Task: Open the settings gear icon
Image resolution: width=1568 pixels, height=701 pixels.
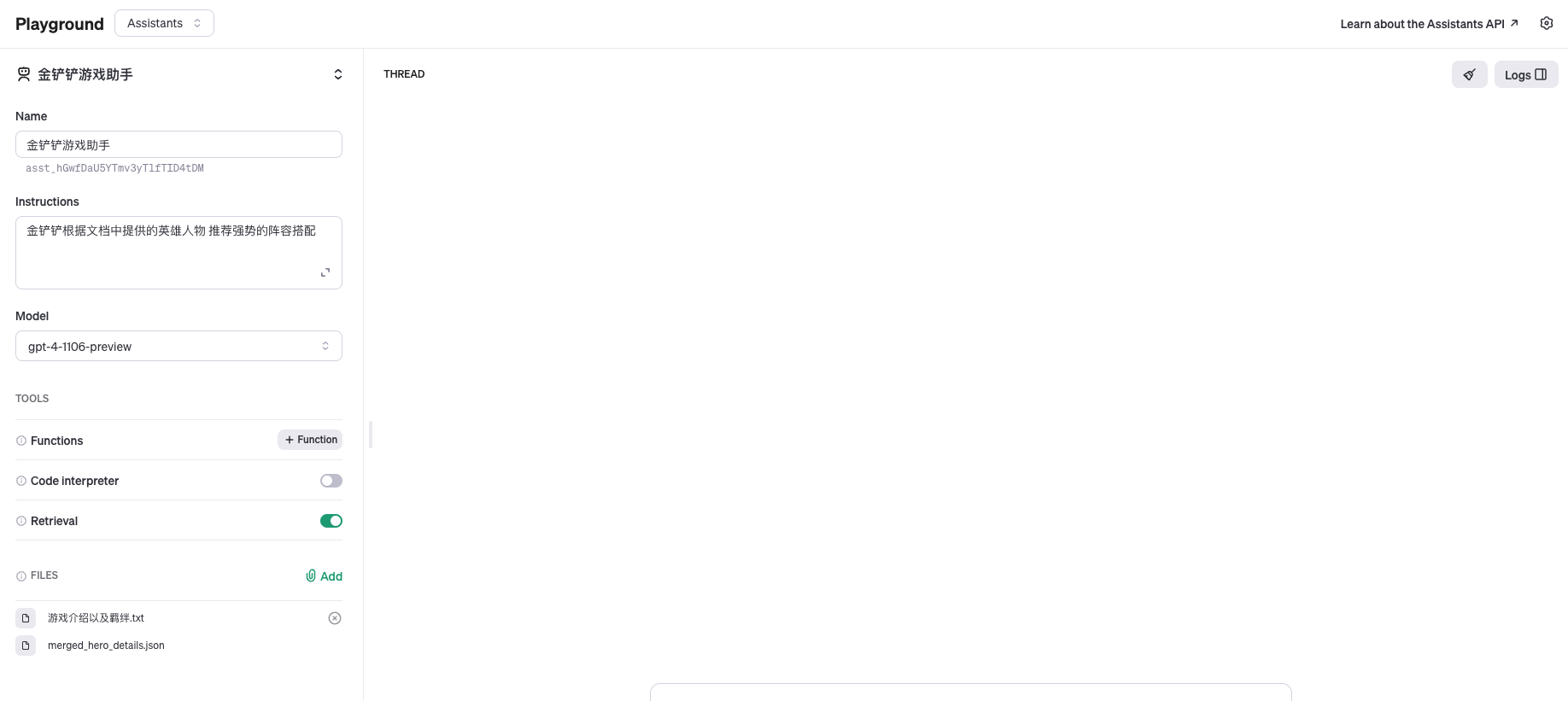Action: pos(1546,23)
